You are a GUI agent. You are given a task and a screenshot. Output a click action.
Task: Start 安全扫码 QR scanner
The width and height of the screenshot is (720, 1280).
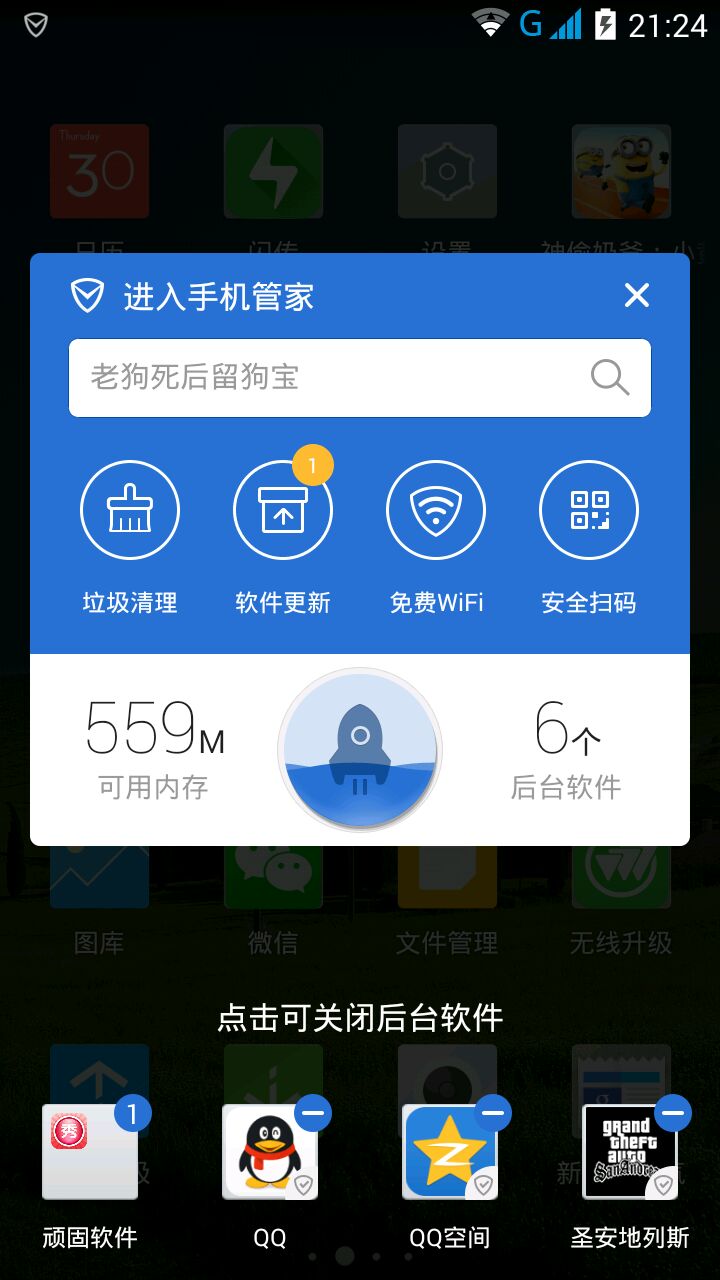[x=589, y=510]
